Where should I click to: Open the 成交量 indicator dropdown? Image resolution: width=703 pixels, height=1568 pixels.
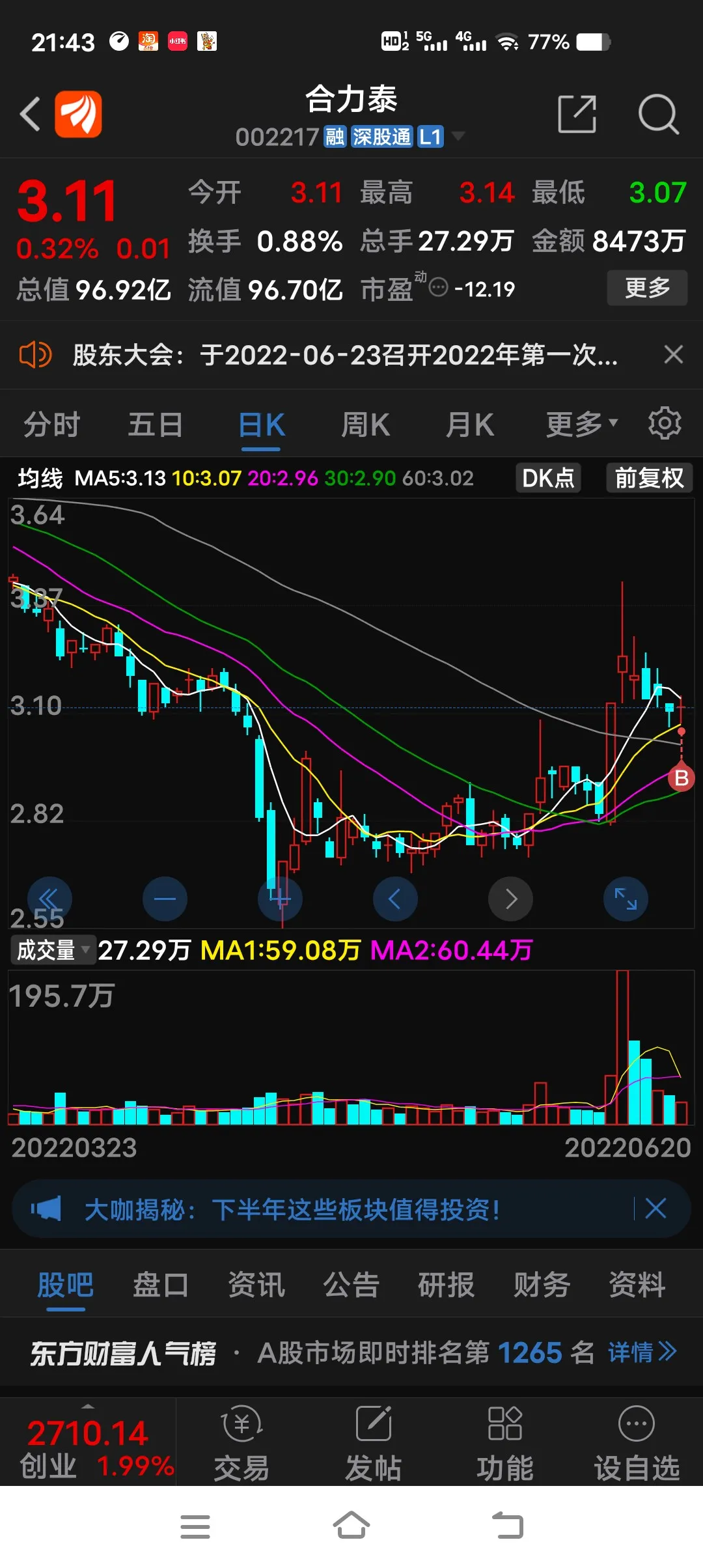point(53,950)
